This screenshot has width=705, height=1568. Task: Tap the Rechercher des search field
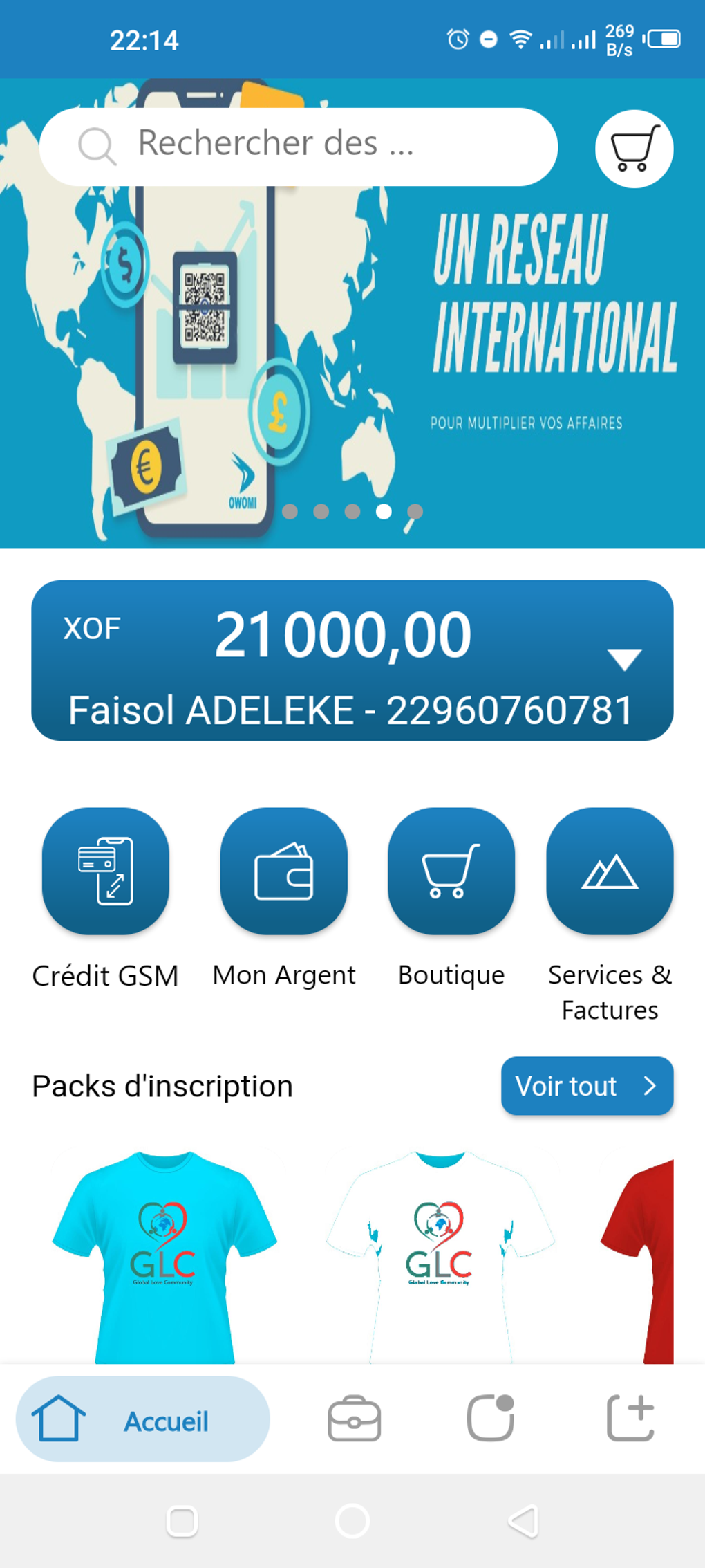click(298, 147)
